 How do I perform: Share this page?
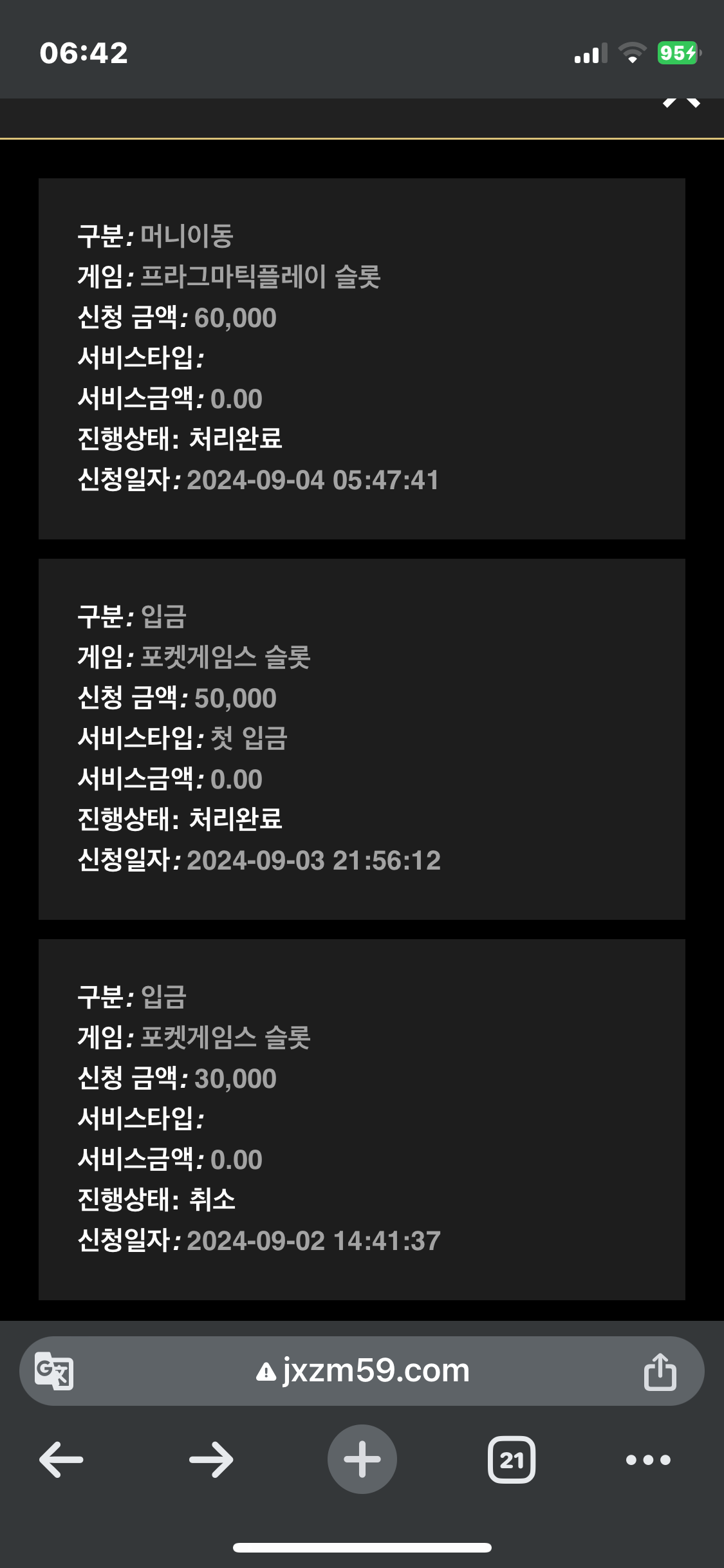pos(660,1371)
